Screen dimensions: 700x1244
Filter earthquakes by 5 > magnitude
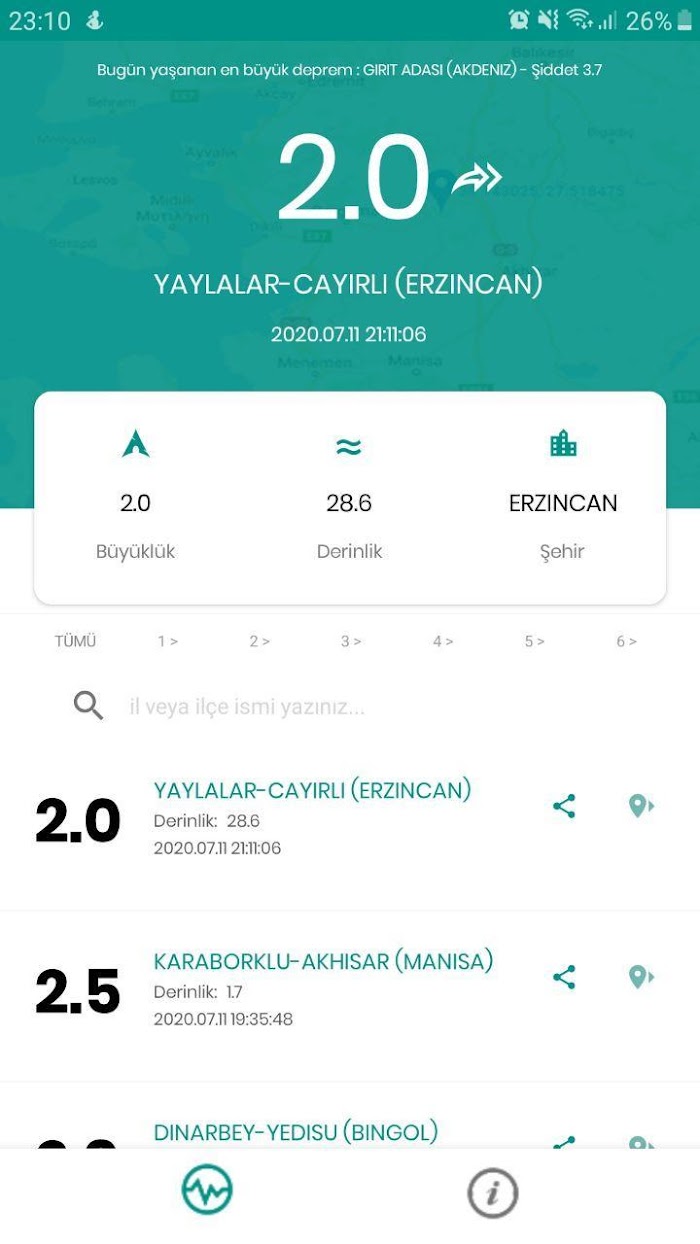tap(535, 642)
